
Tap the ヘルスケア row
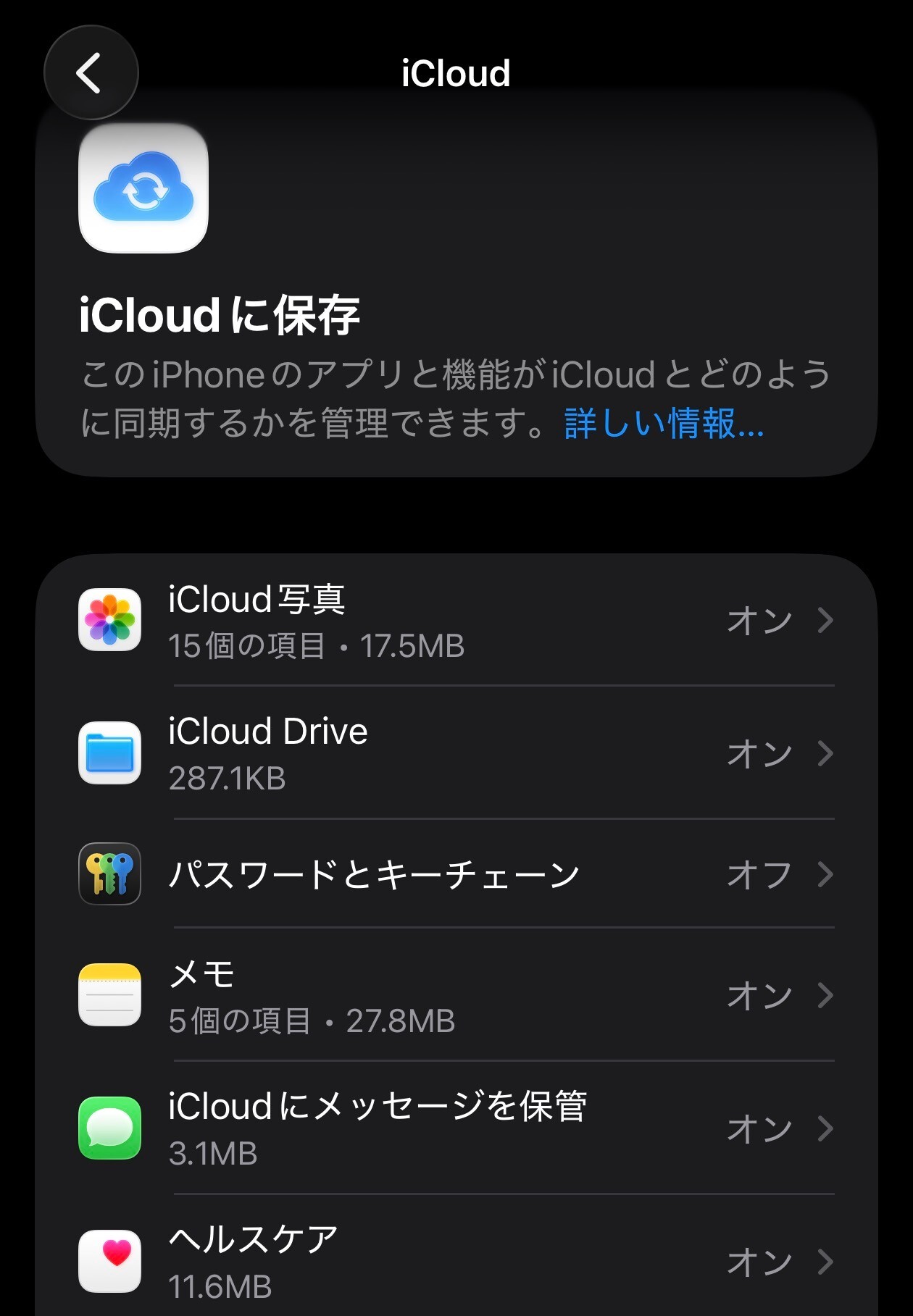coord(456,1261)
